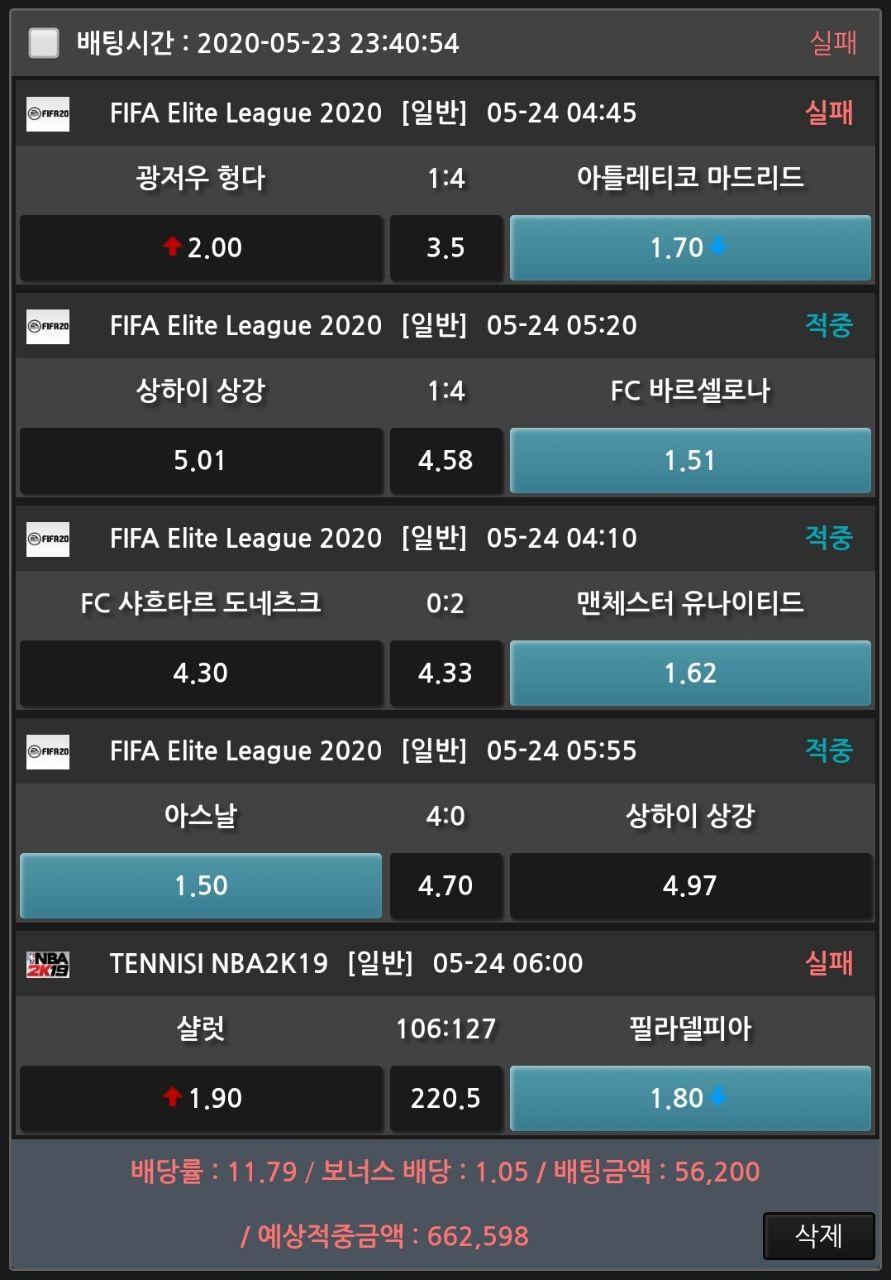Select 맨체스터 유나이티드 odds 1.62
The image size is (891, 1280).
click(x=690, y=673)
